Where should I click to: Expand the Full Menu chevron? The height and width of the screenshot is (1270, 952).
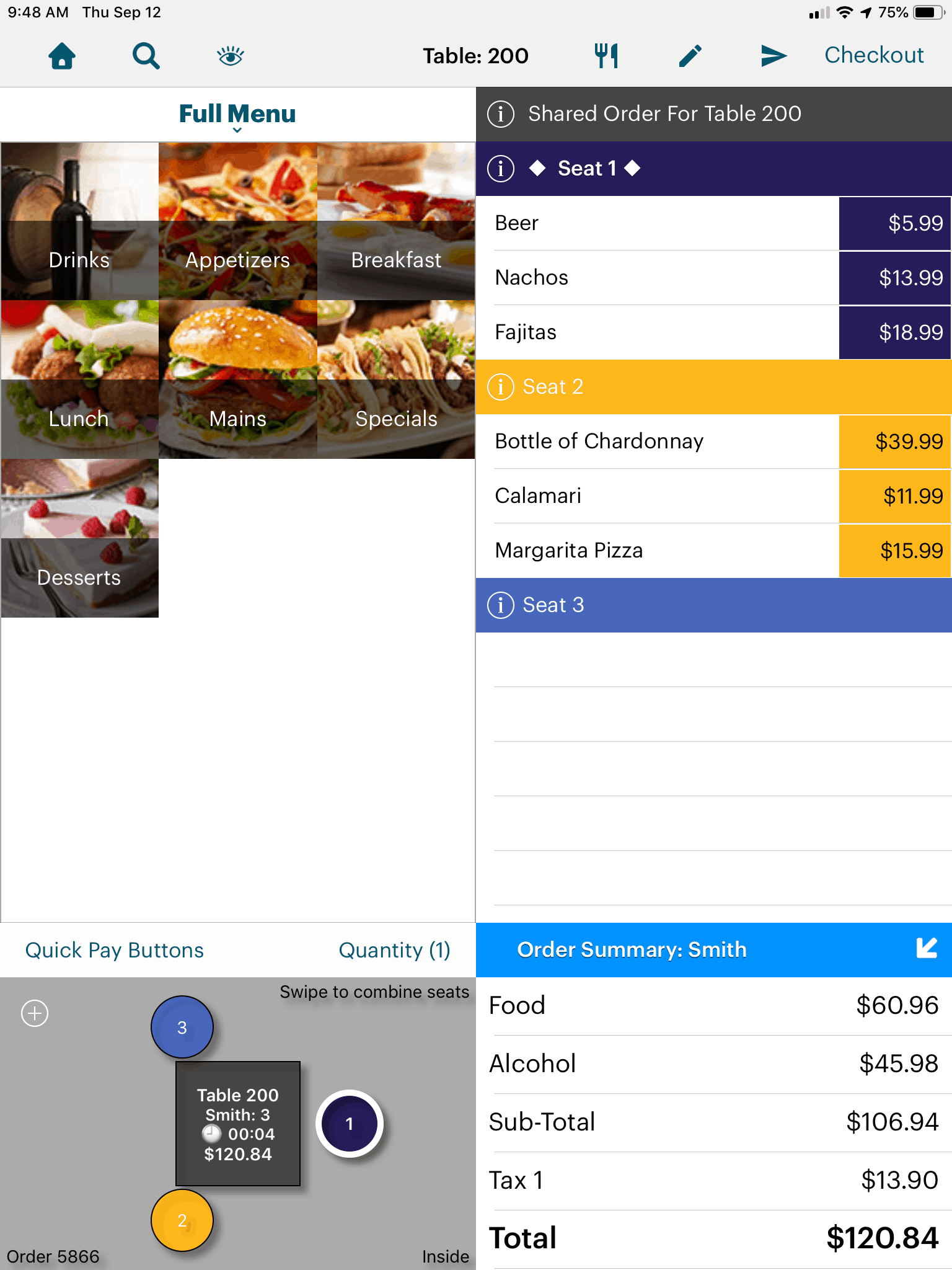[x=237, y=130]
